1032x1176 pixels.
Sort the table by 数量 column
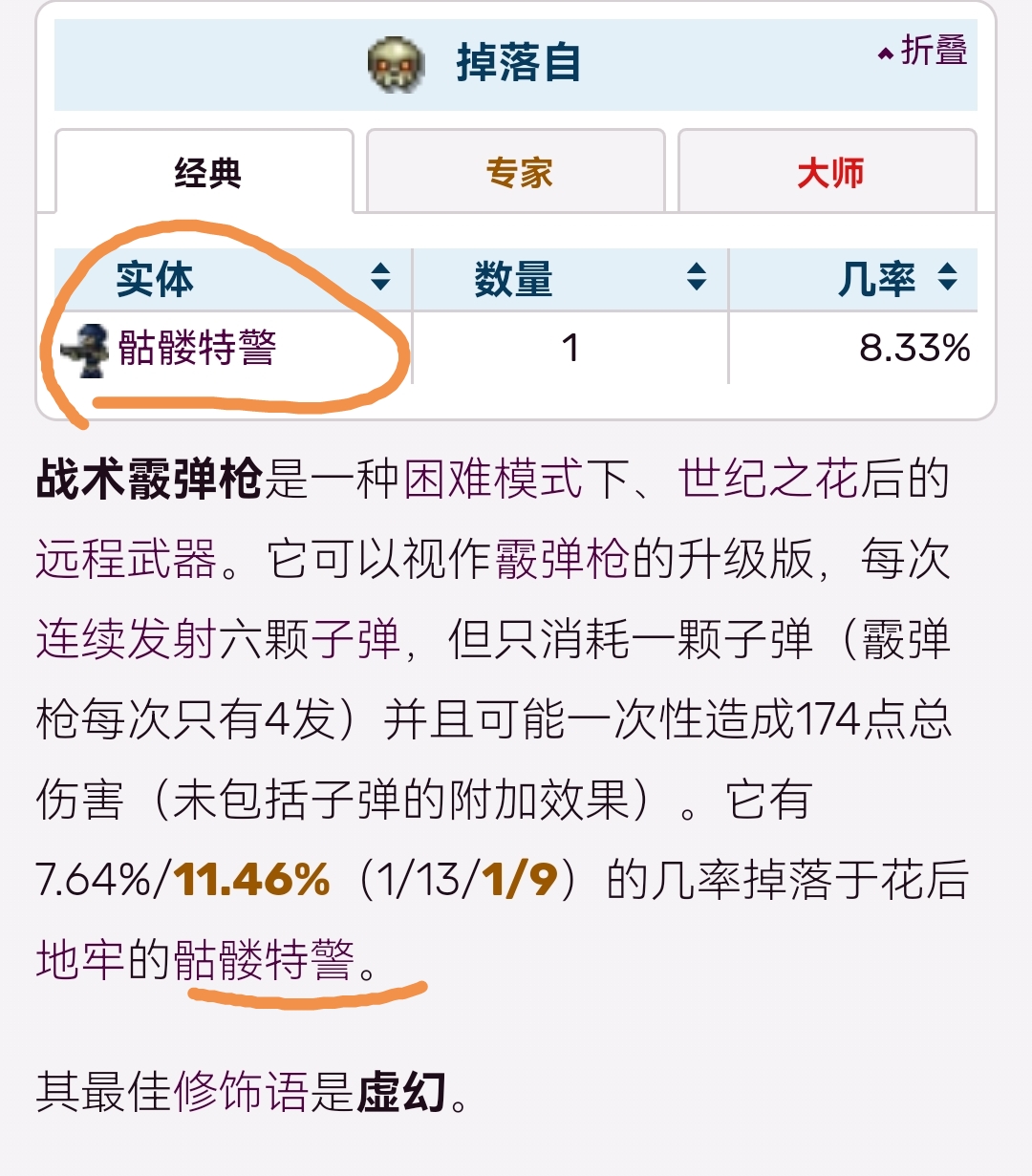click(697, 278)
